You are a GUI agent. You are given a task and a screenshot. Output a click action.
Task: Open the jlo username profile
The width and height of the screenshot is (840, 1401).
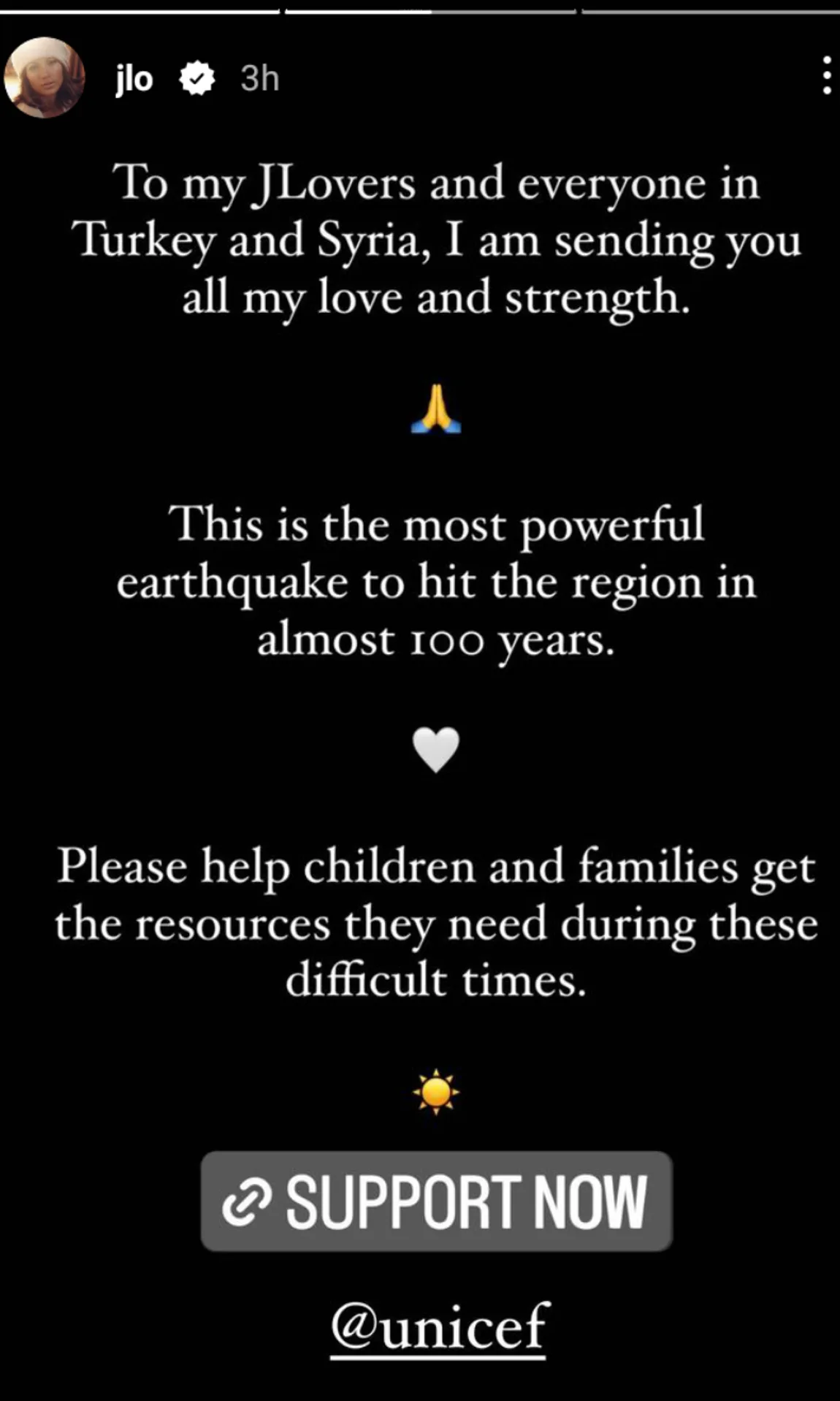[134, 79]
